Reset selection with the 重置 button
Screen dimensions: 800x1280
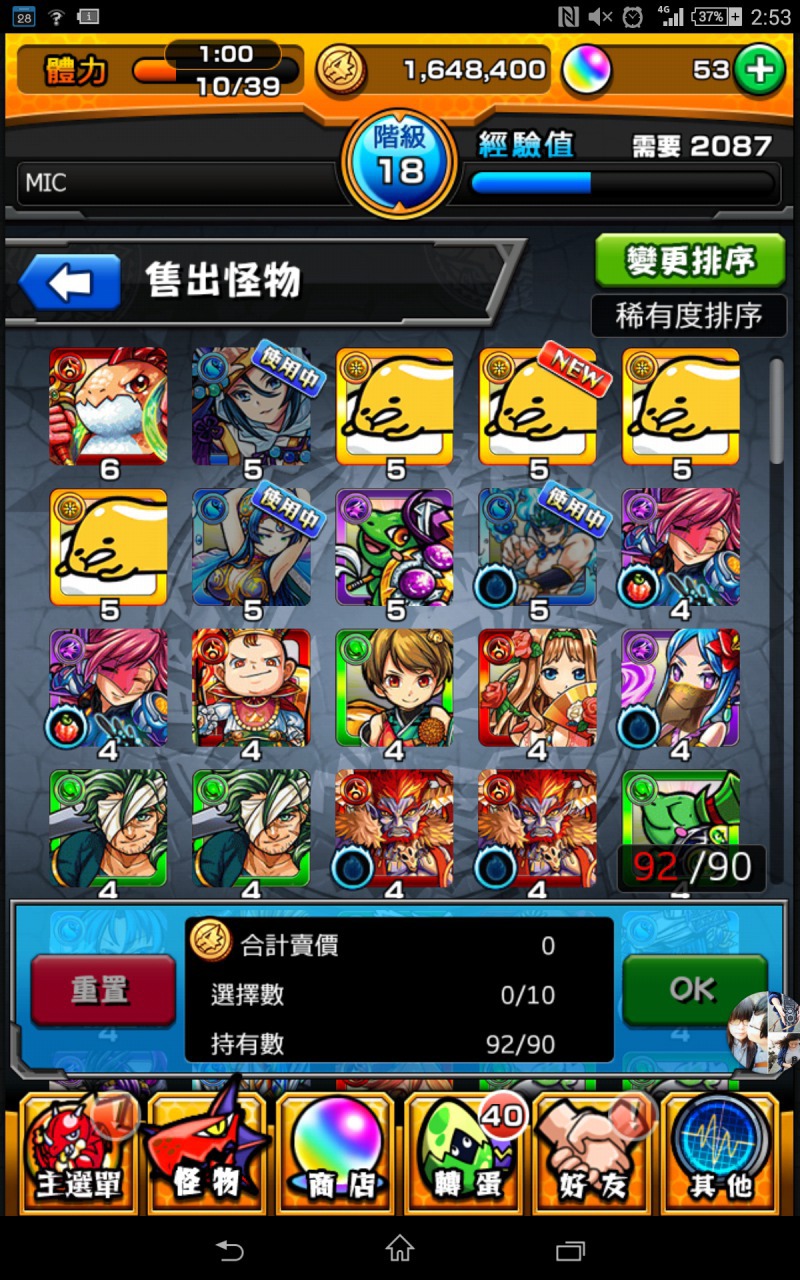[103, 990]
